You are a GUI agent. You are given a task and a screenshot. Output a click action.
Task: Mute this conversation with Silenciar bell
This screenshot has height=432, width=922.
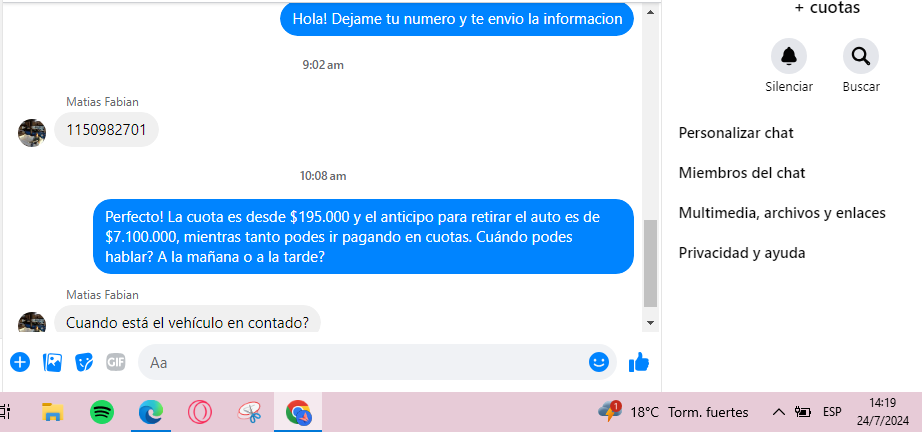coord(789,56)
